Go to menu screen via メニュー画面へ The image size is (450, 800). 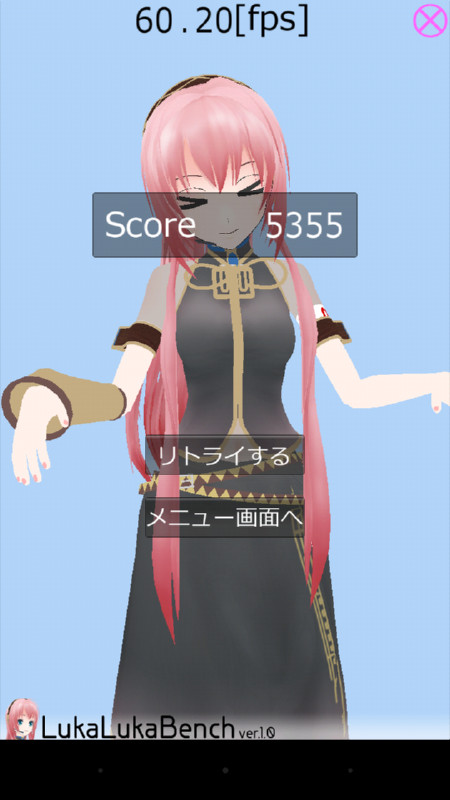[x=224, y=518]
